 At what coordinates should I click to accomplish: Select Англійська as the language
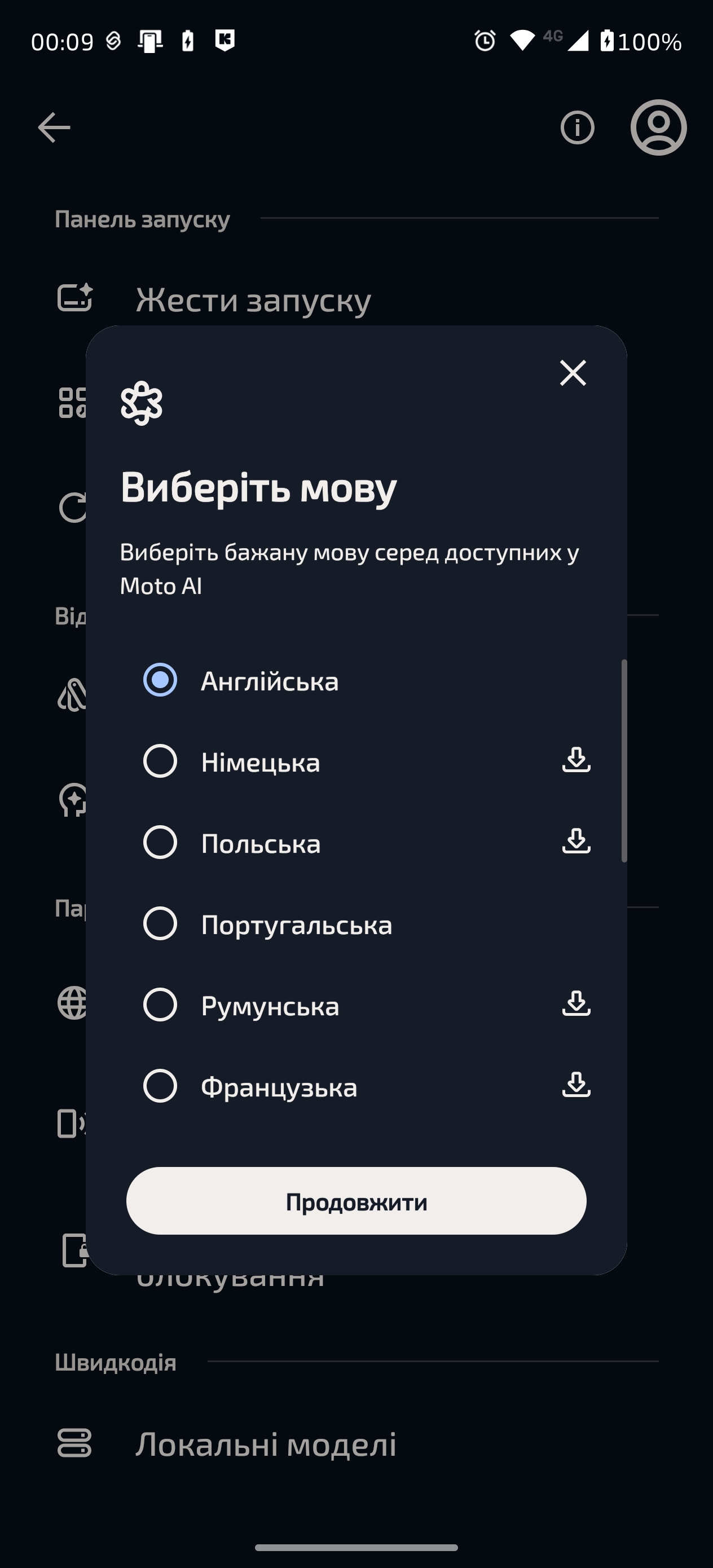coord(160,680)
